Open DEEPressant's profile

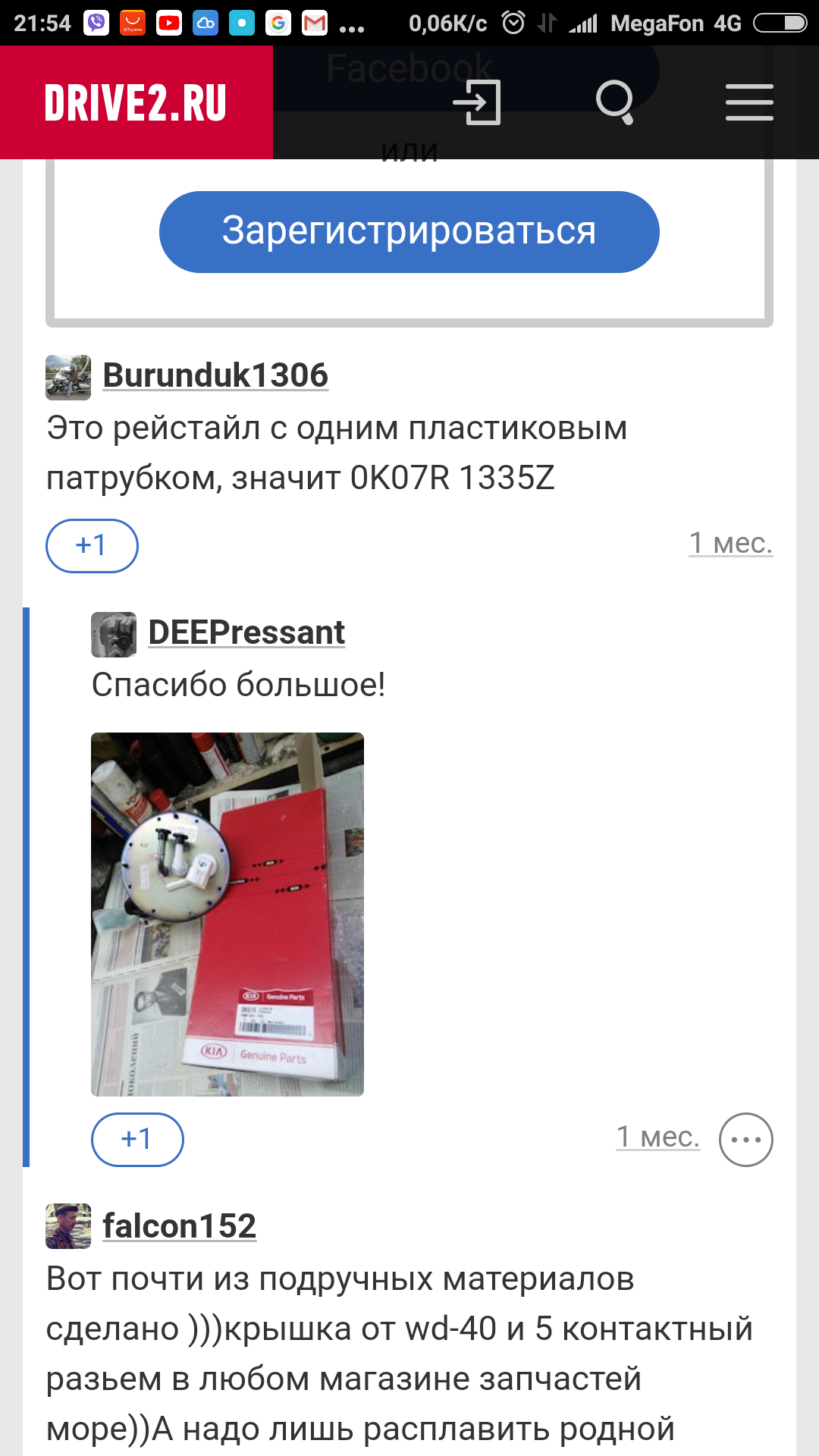coord(246,632)
